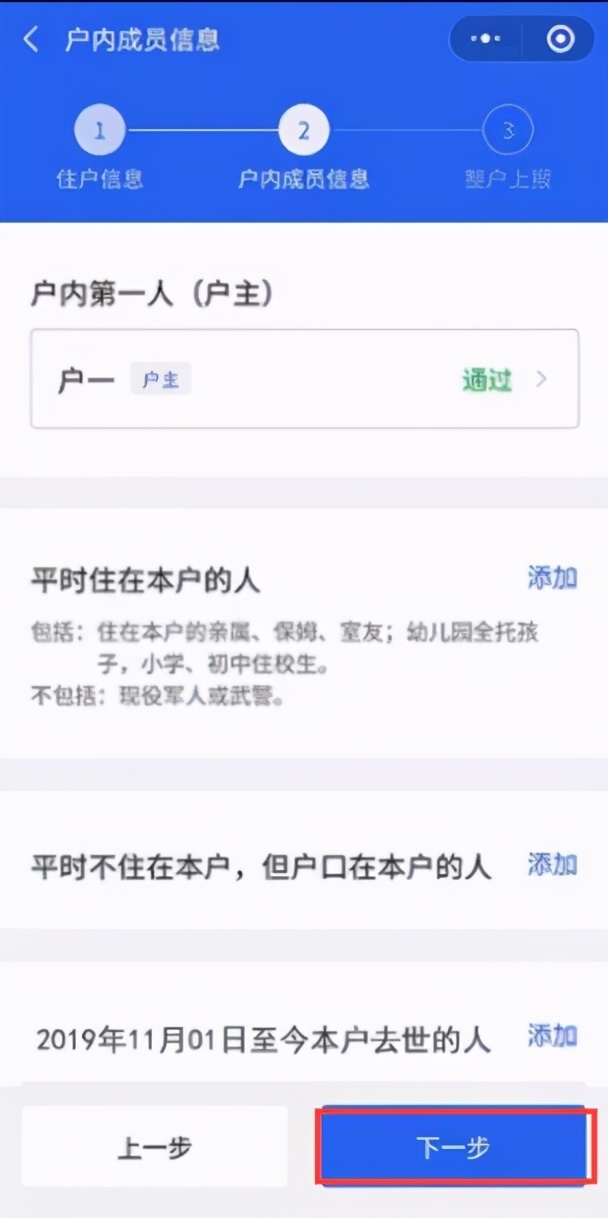Go back from 户内成员信息 page

point(31,40)
